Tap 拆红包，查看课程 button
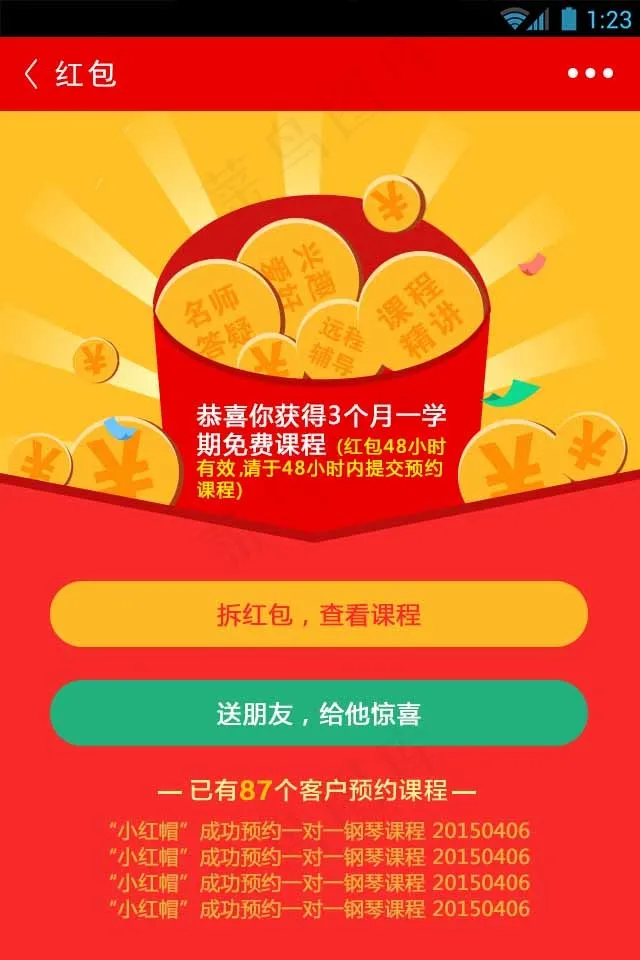 pyautogui.click(x=319, y=614)
